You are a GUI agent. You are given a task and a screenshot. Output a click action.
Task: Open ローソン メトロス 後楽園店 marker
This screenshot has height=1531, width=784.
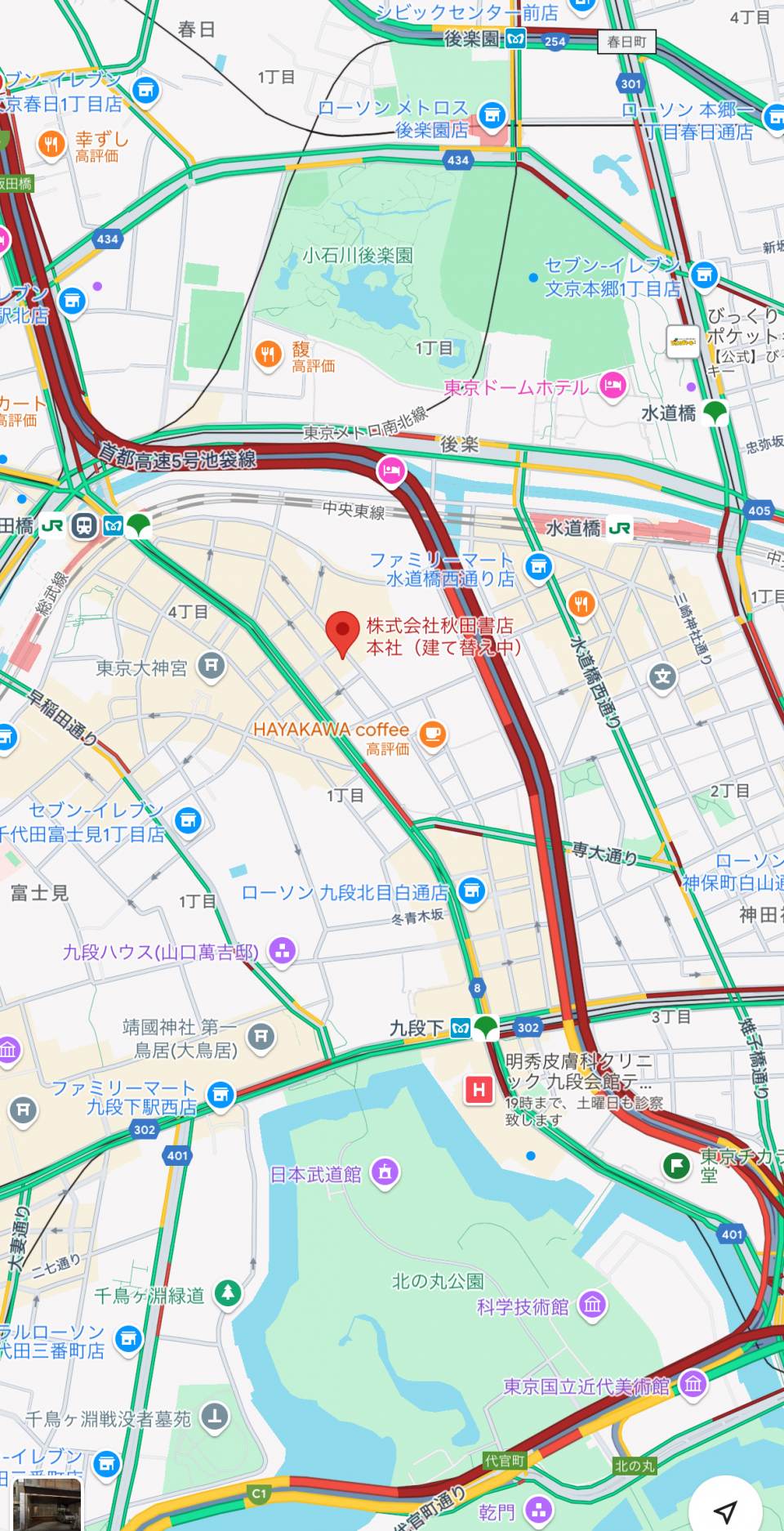tap(492, 115)
